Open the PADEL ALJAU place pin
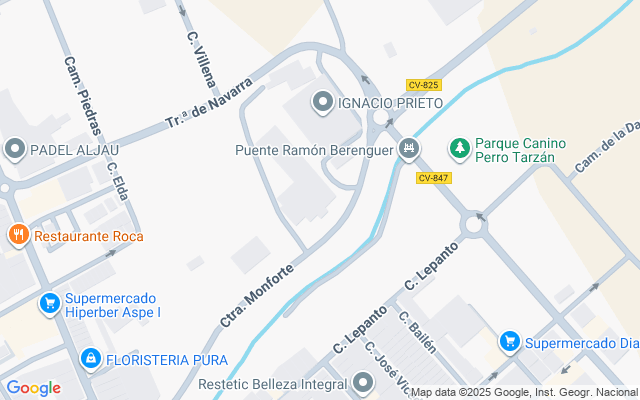The image size is (640, 400). [x=15, y=150]
